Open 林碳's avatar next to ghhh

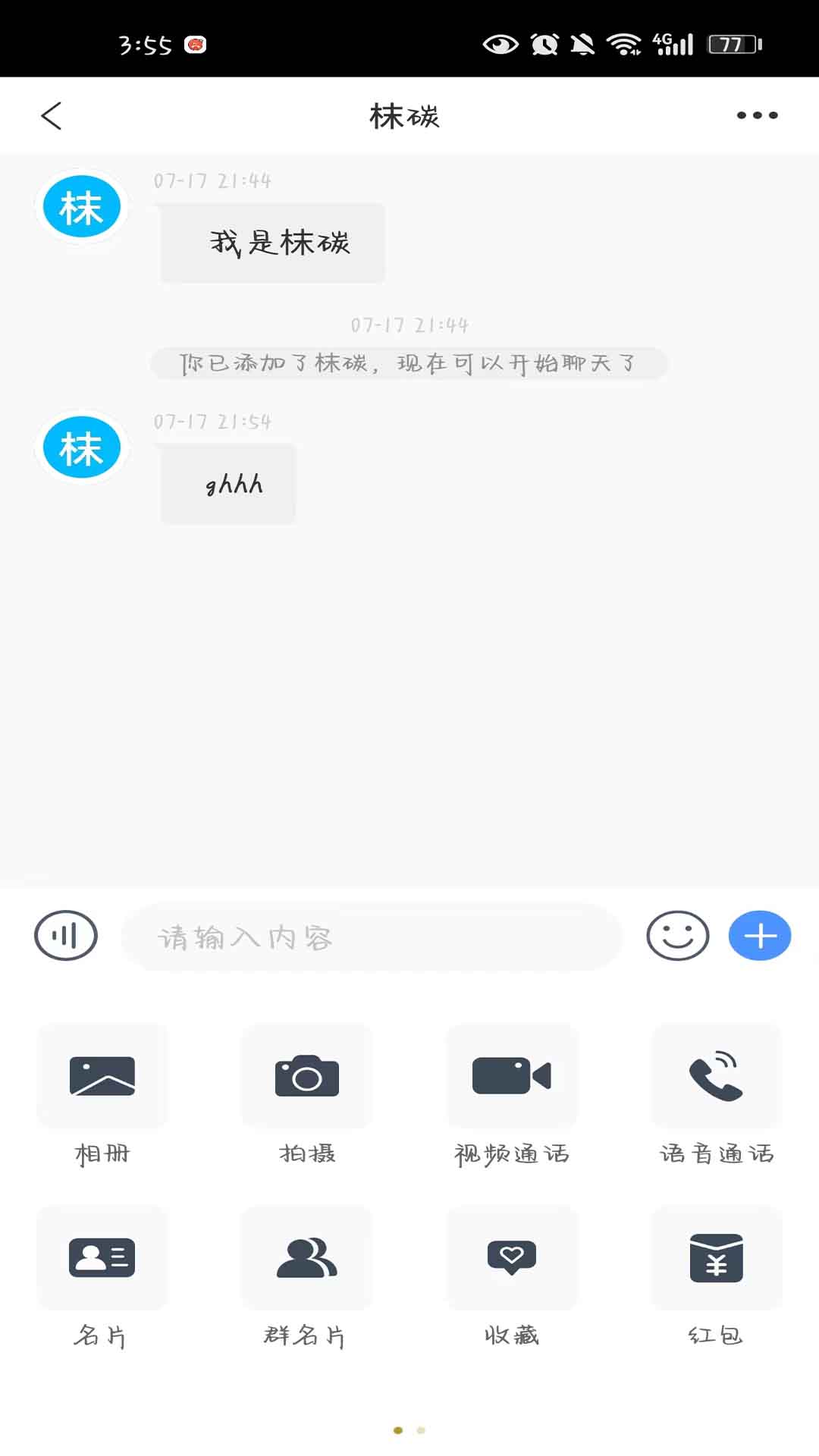coord(82,447)
